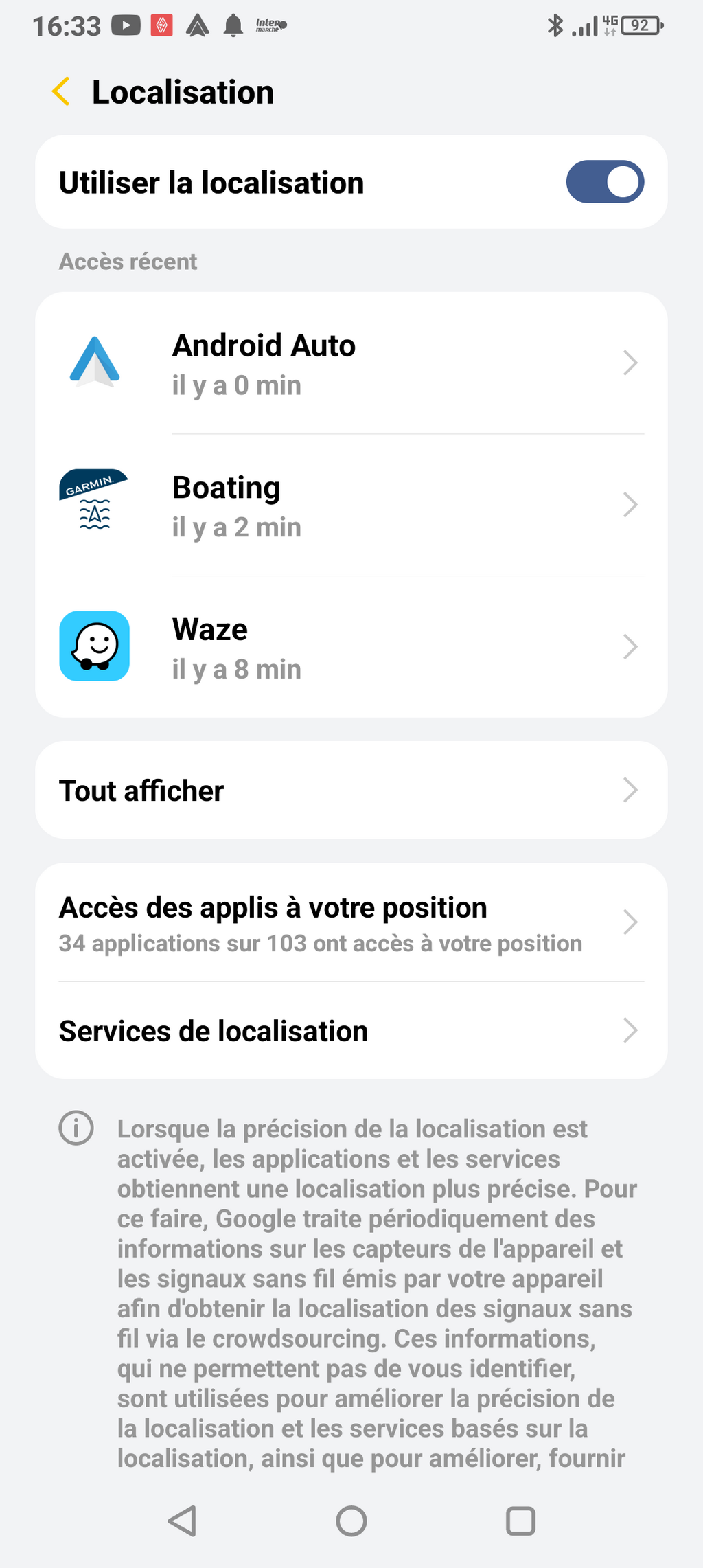The height and width of the screenshot is (1568, 703).
Task: Open Waze location access details
Action: (x=351, y=647)
